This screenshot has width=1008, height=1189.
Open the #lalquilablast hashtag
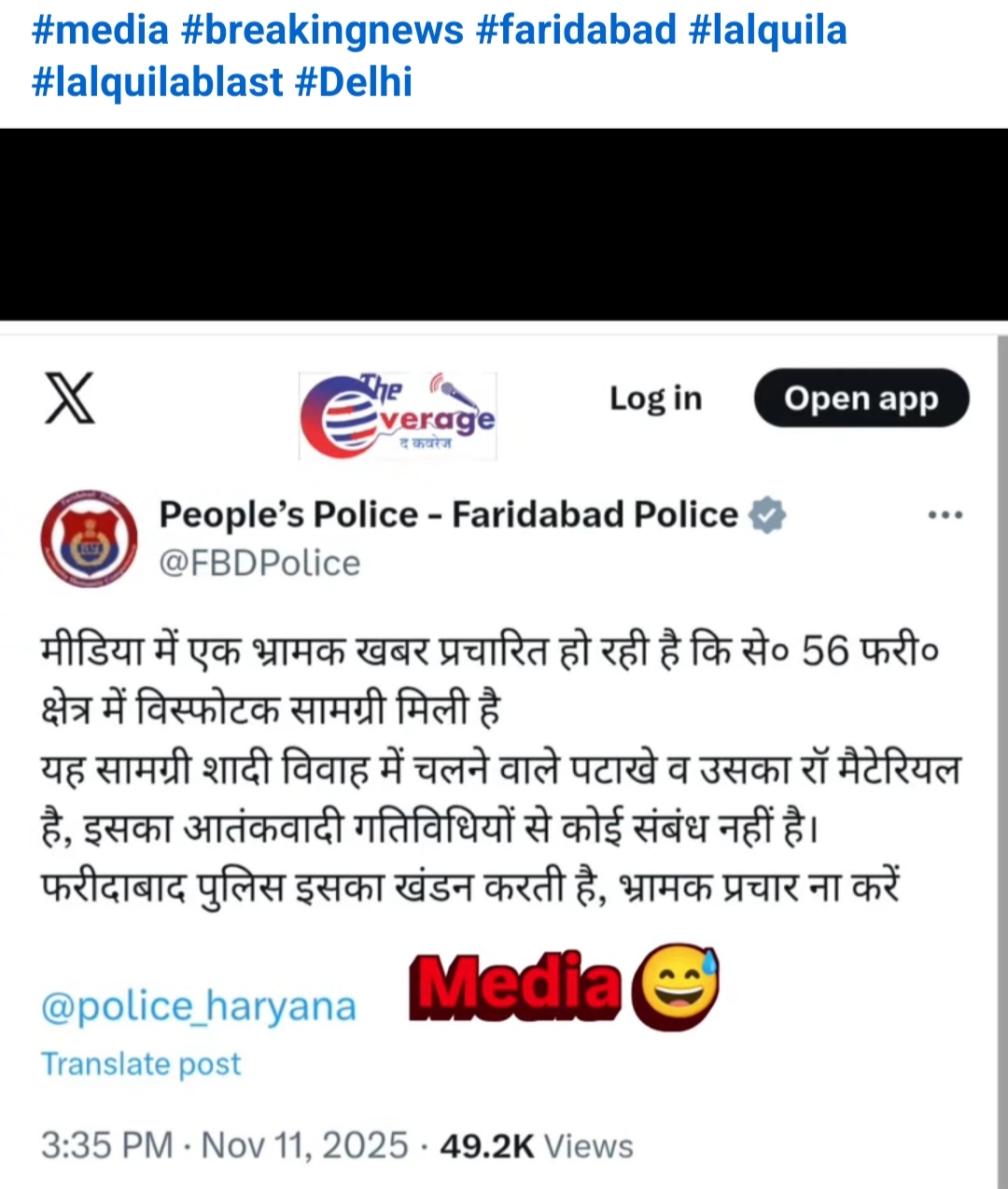tap(157, 82)
